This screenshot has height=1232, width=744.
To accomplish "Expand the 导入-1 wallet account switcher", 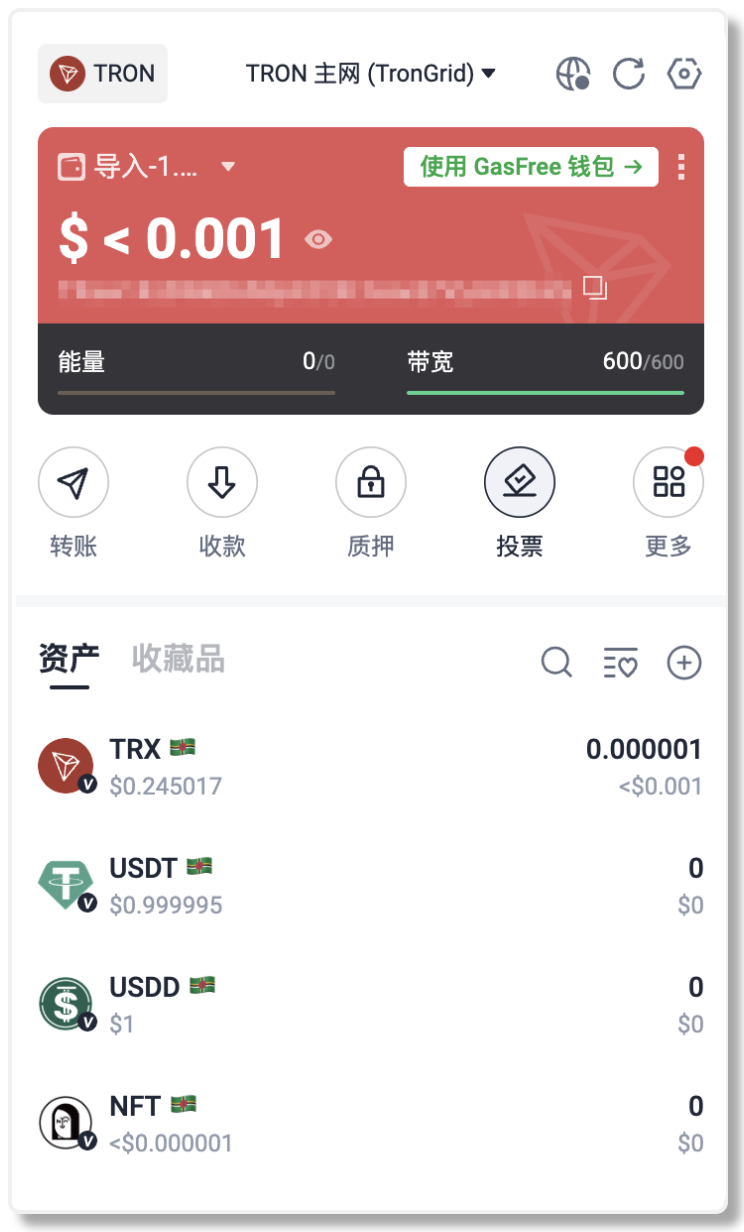I will click(146, 167).
